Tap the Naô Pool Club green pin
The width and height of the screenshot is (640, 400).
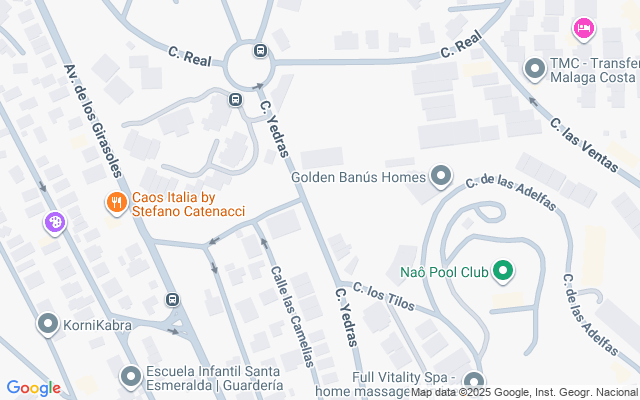503,271
